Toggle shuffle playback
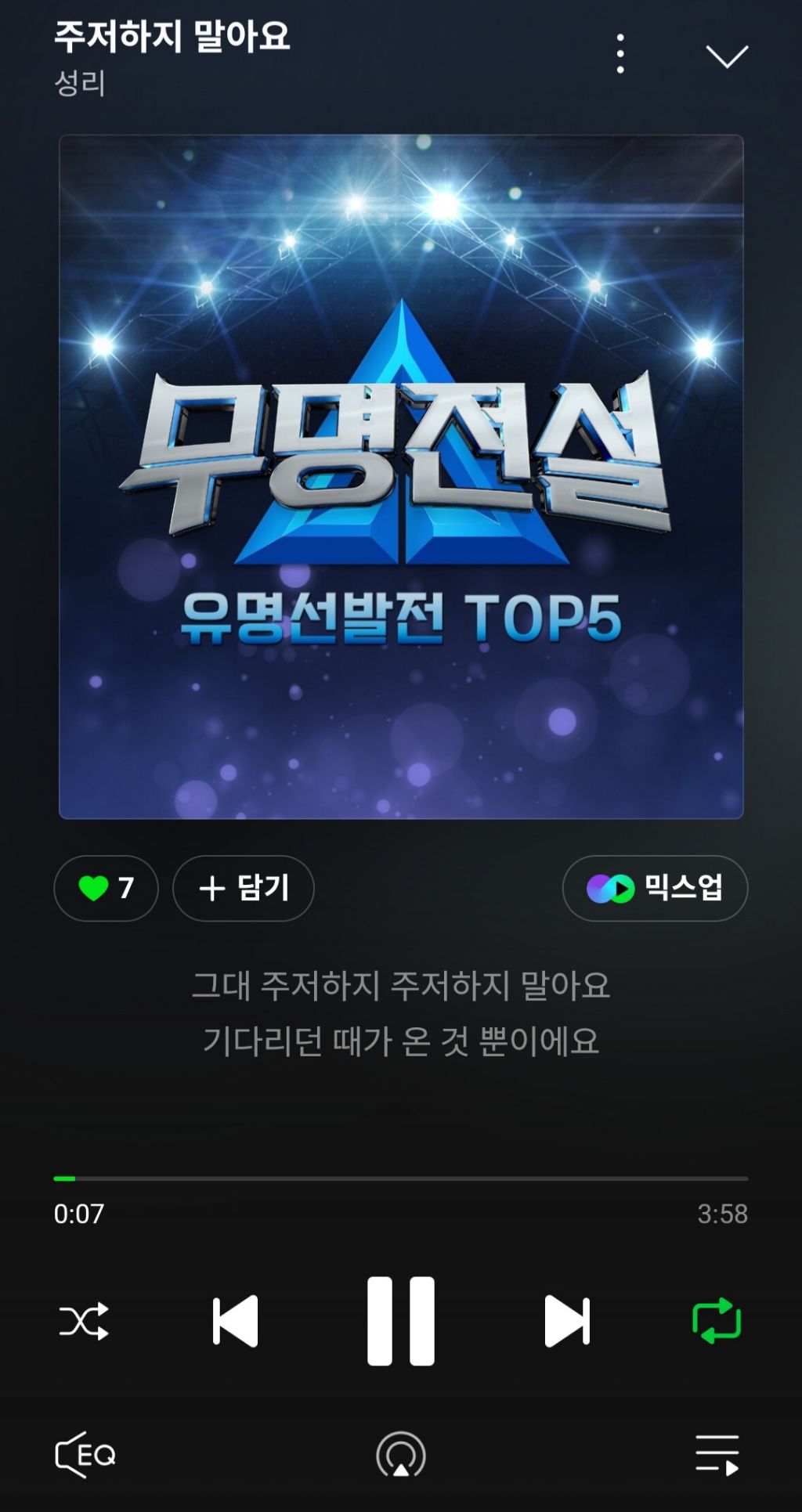The image size is (802, 1512). [x=84, y=1321]
